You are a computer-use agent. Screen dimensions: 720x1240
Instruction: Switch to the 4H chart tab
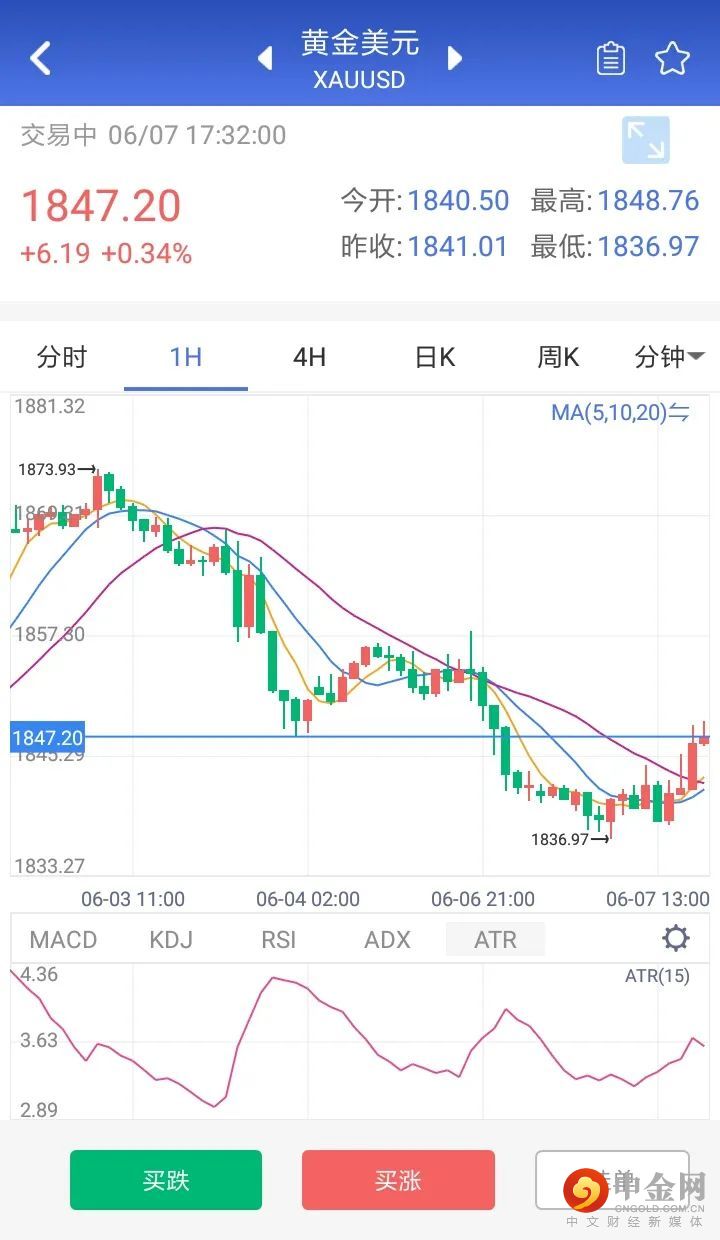point(309,357)
